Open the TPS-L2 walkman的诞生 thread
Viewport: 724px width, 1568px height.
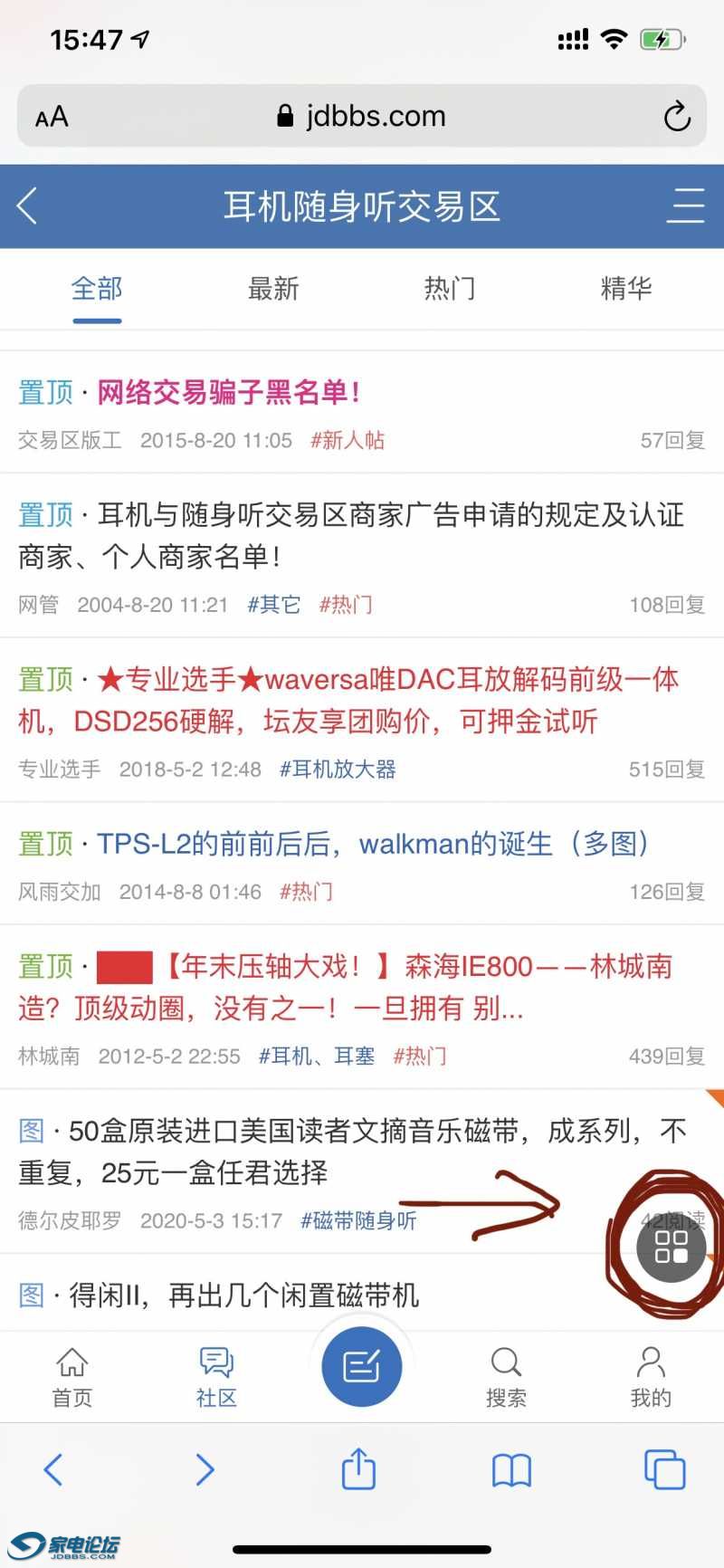(373, 844)
